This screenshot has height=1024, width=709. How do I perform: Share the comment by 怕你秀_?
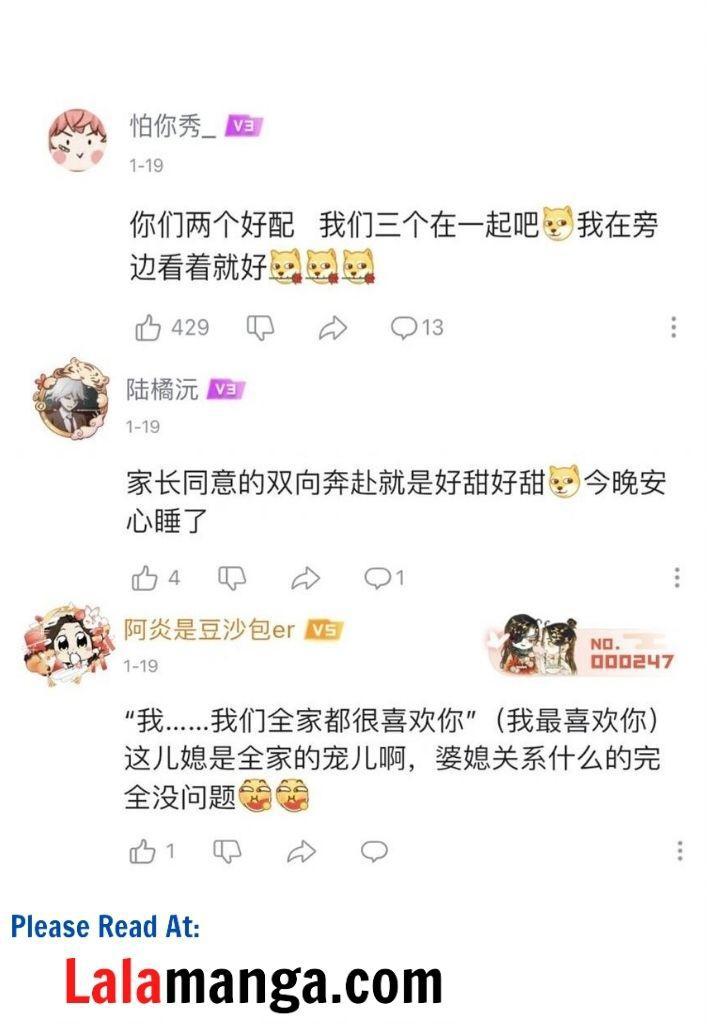(x=332, y=328)
